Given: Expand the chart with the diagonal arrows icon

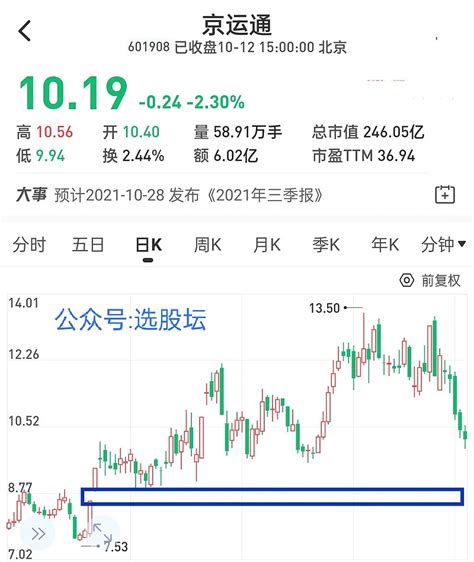Looking at the screenshot, I should pos(102,533).
